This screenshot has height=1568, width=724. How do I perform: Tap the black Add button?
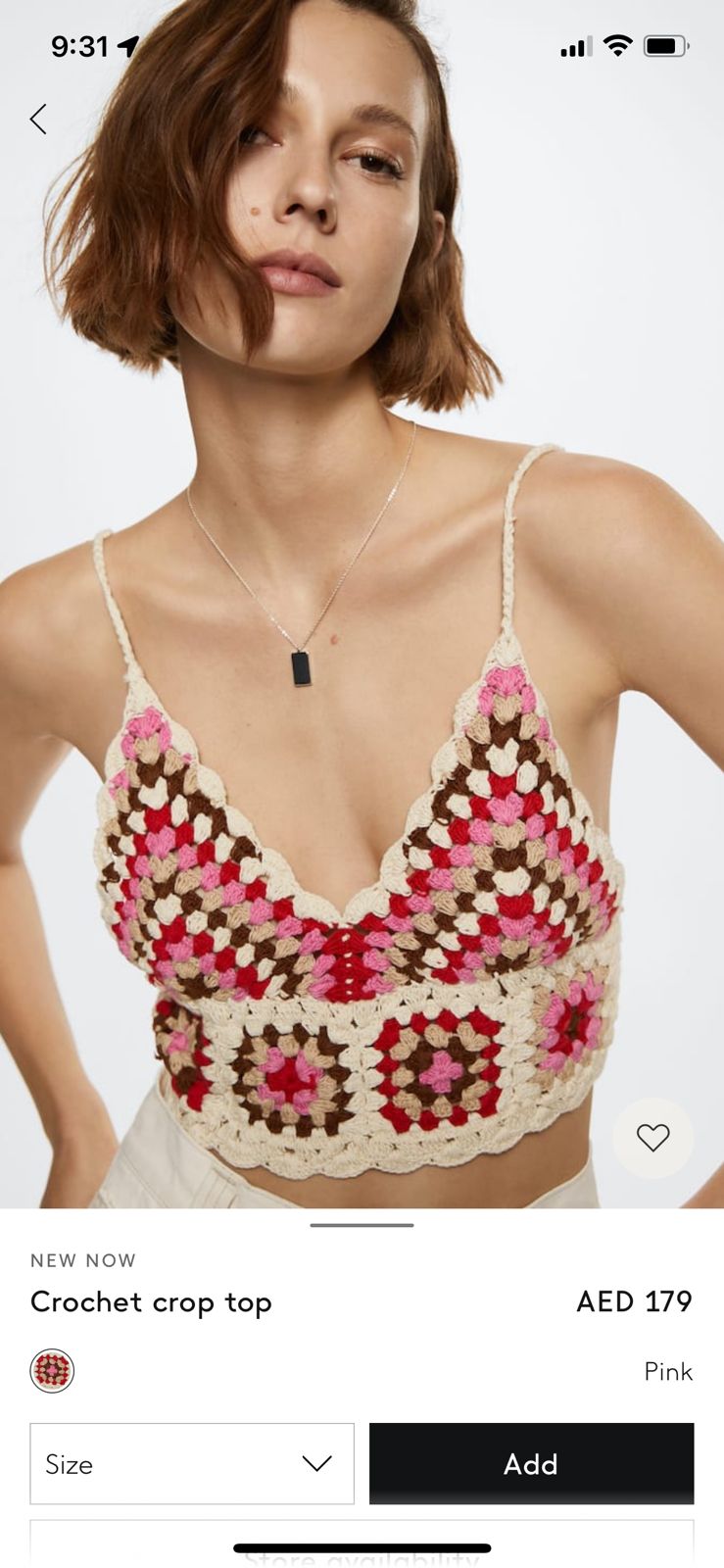531,1464
